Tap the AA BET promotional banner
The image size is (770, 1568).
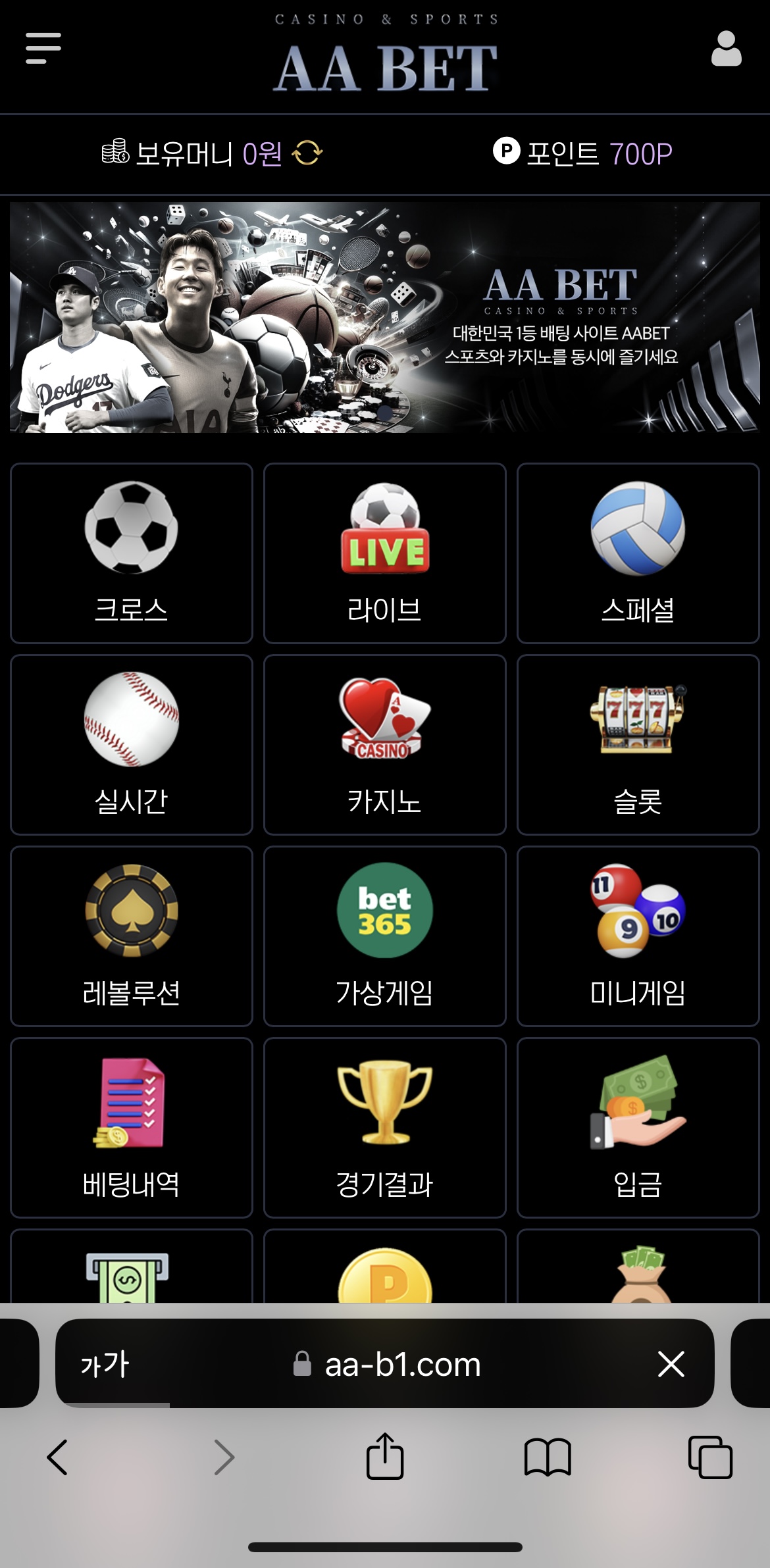point(385,317)
